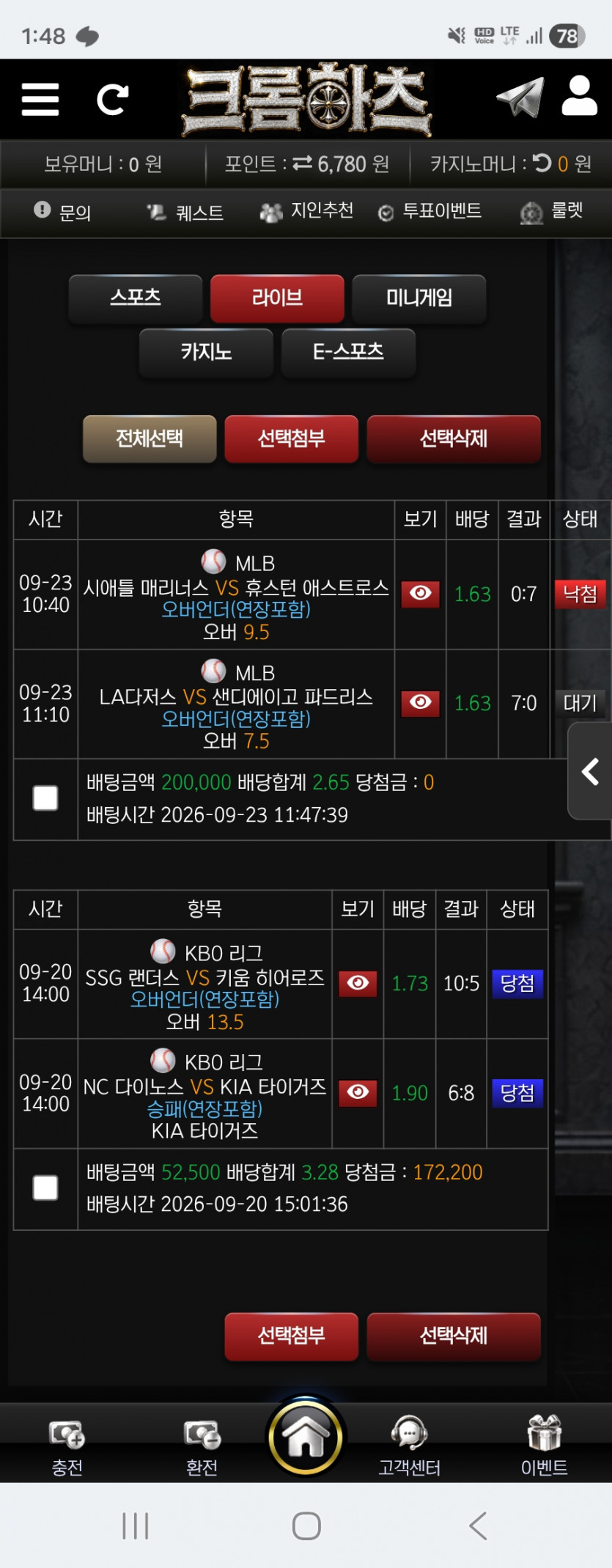The image size is (612, 1568).
Task: Open the 룰렛 roulette link
Action: point(551,212)
